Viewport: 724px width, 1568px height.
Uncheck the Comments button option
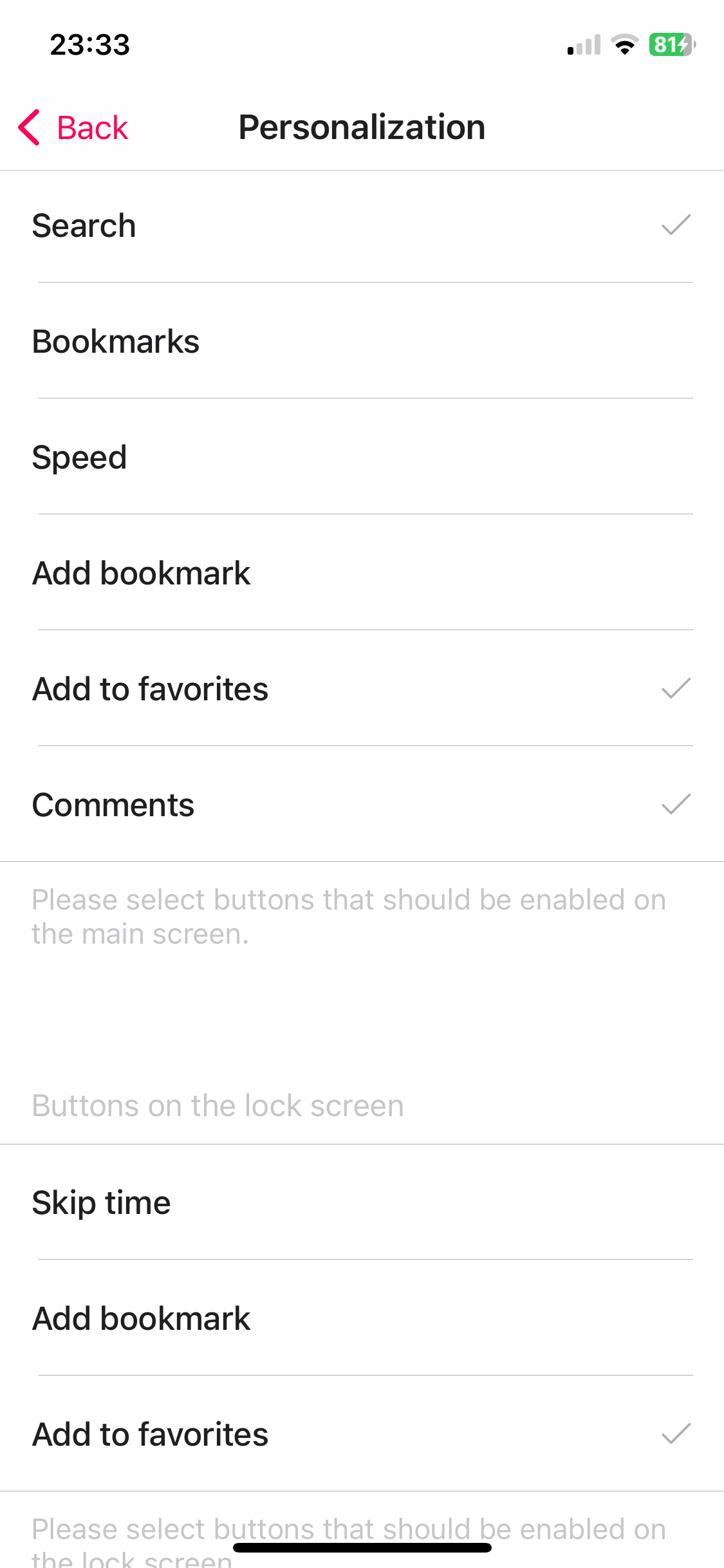click(x=362, y=805)
